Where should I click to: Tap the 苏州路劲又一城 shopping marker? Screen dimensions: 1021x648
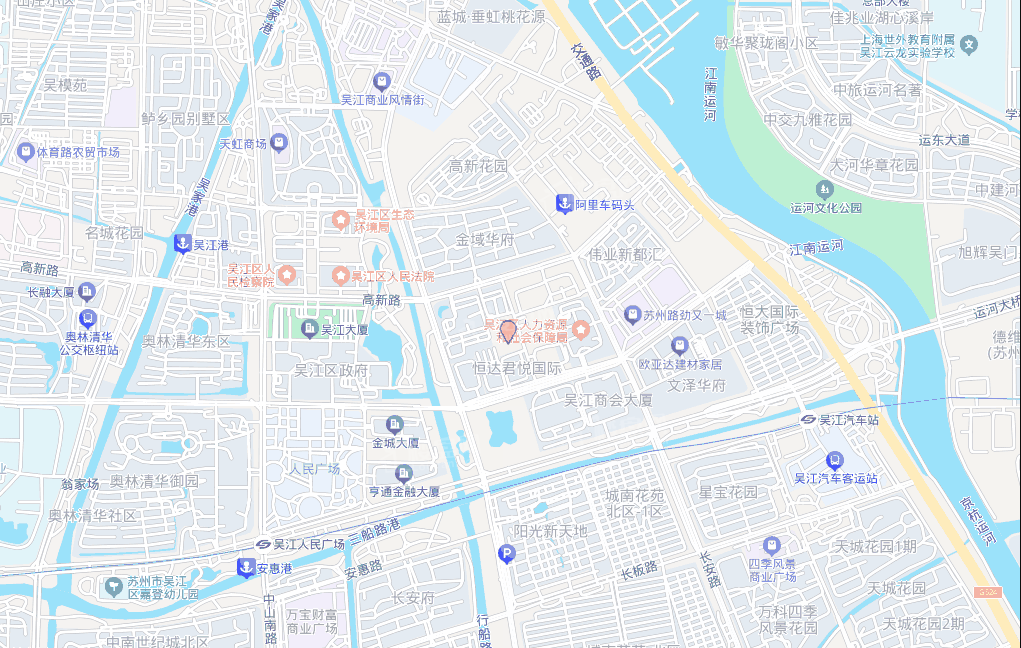[632, 314]
